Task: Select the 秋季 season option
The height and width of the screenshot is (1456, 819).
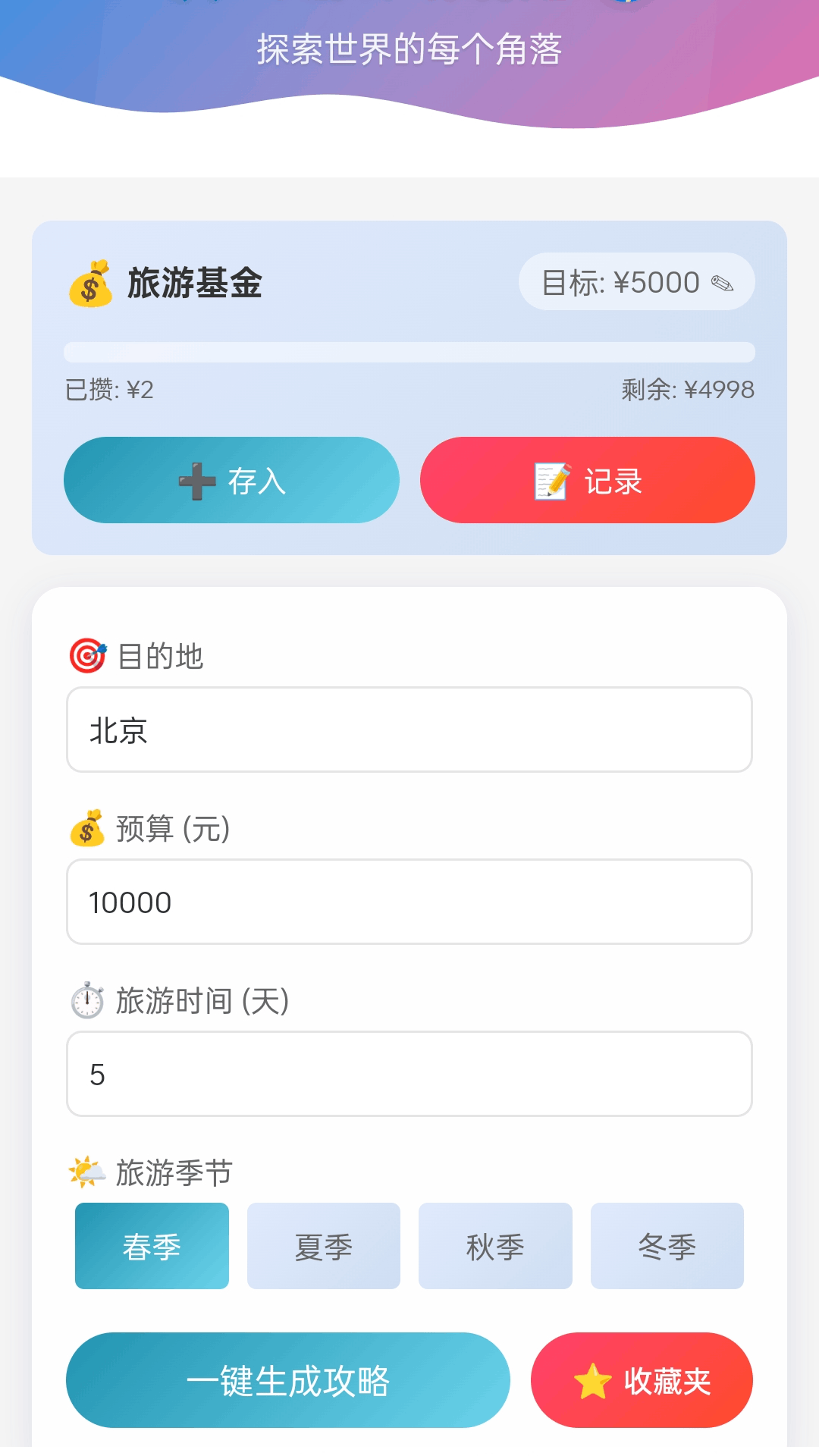Action: 495,1245
